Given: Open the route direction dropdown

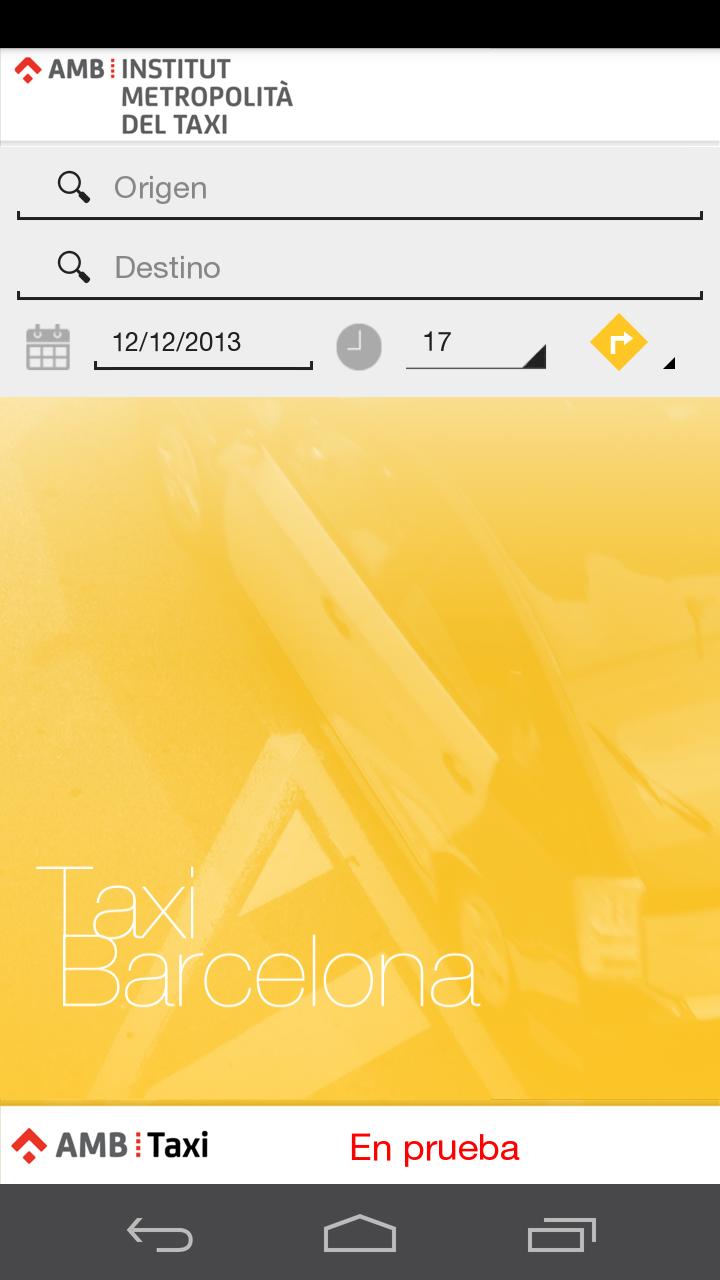Looking at the screenshot, I should click(x=632, y=343).
